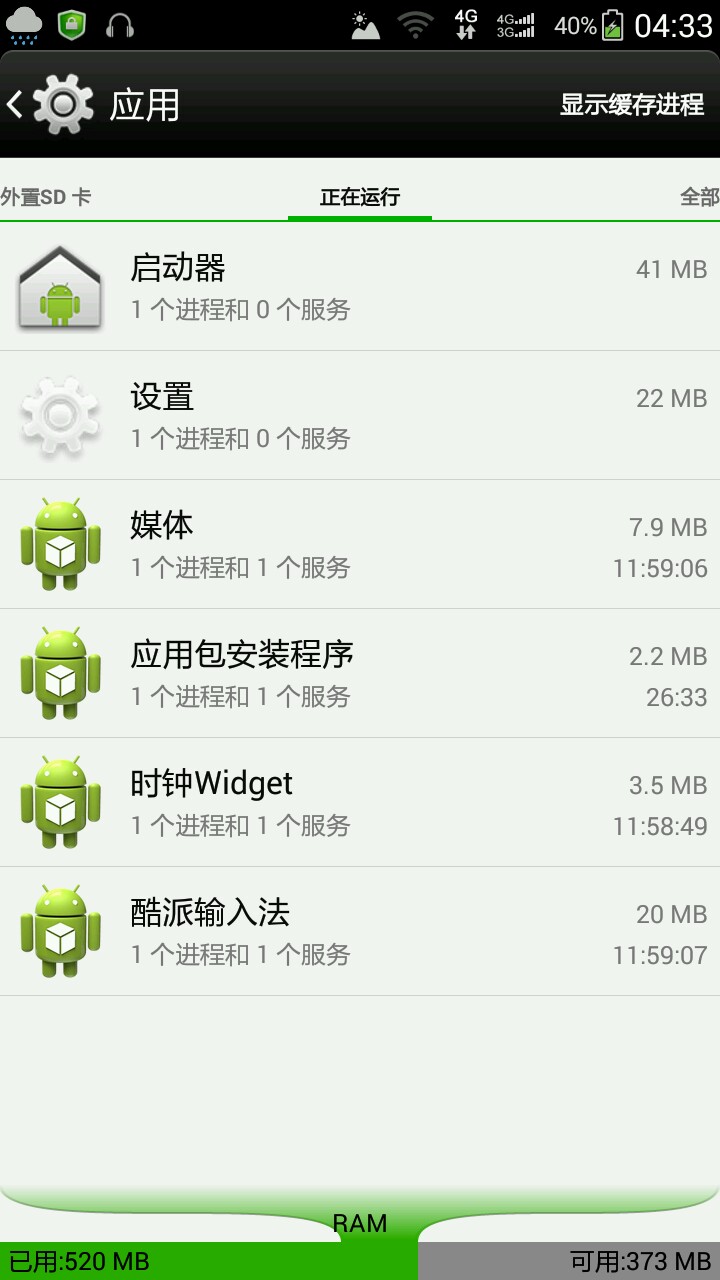The width and height of the screenshot is (720, 1280).
Task: Select the 正在运行 tab
Action: pyautogui.click(x=360, y=197)
